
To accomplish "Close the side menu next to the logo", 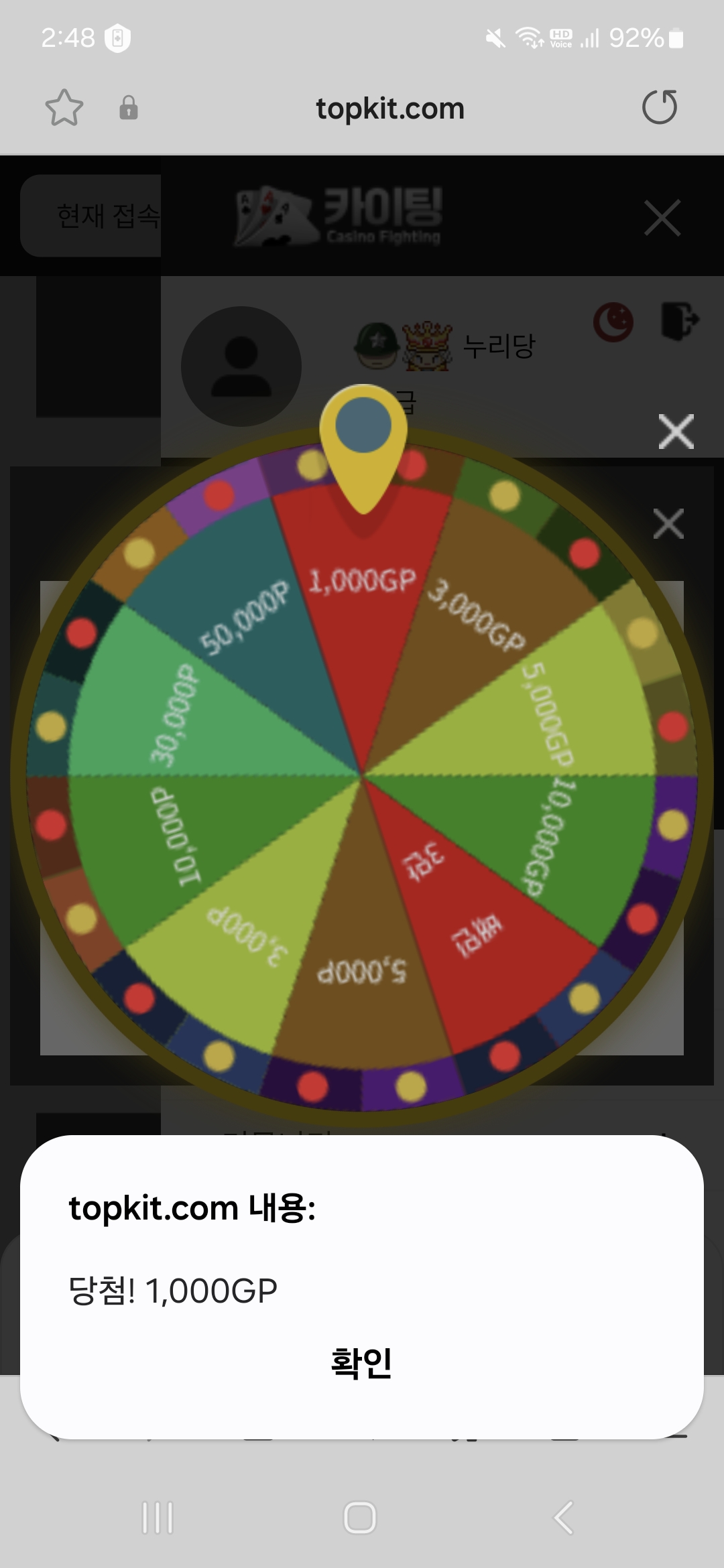I will 662,218.
